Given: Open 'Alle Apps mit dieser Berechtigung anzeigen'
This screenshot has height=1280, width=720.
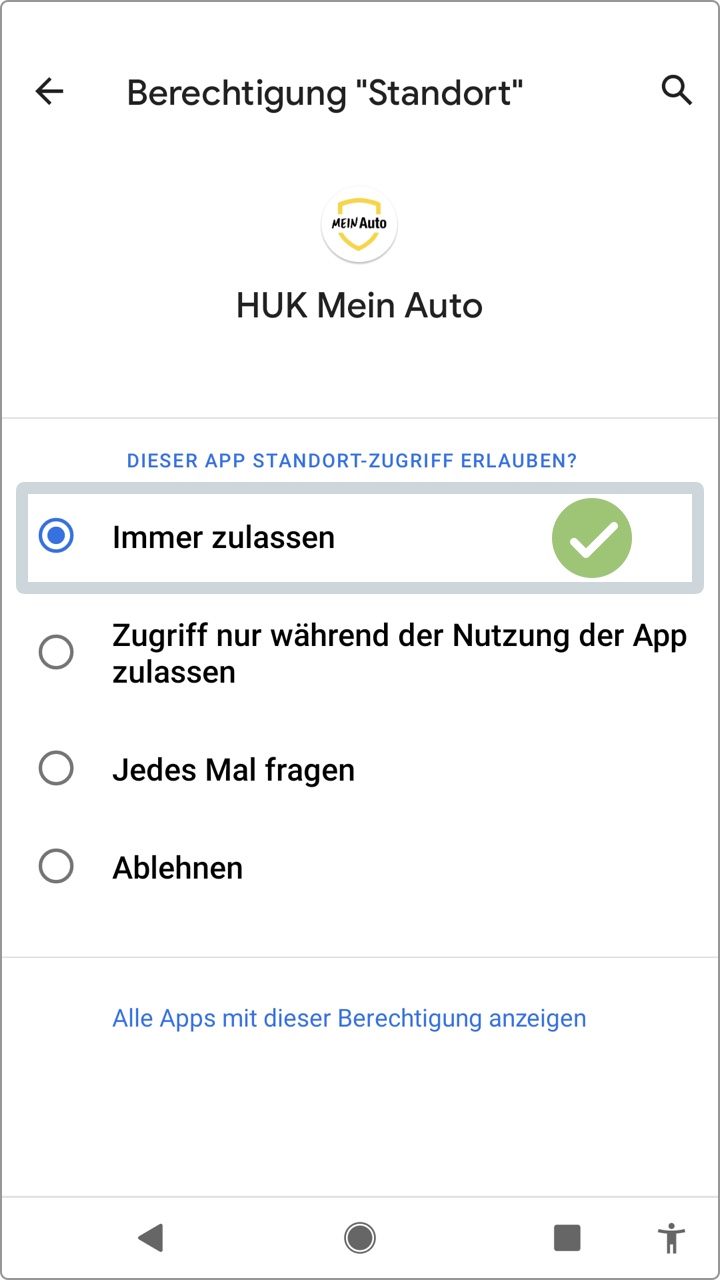Looking at the screenshot, I should [349, 1019].
